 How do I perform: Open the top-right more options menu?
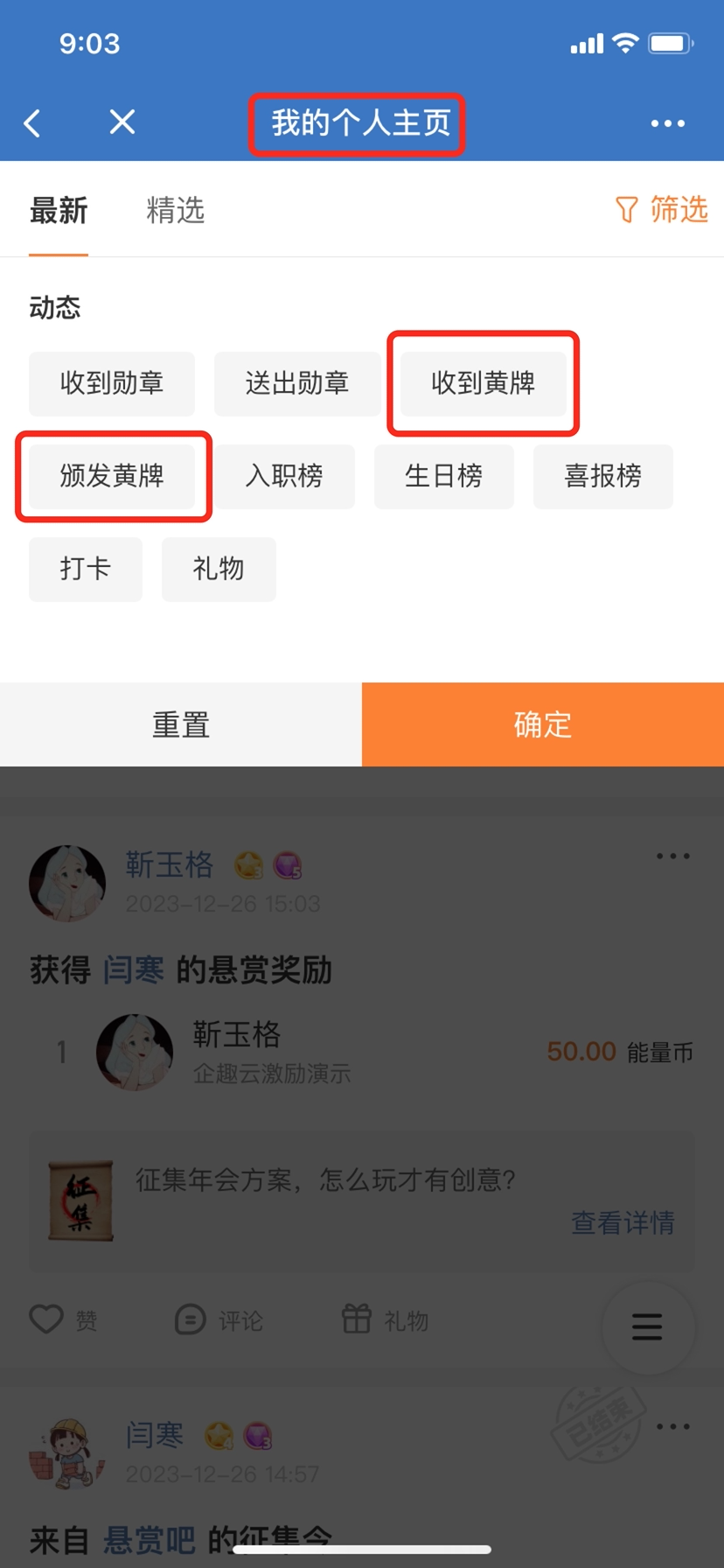point(667,123)
